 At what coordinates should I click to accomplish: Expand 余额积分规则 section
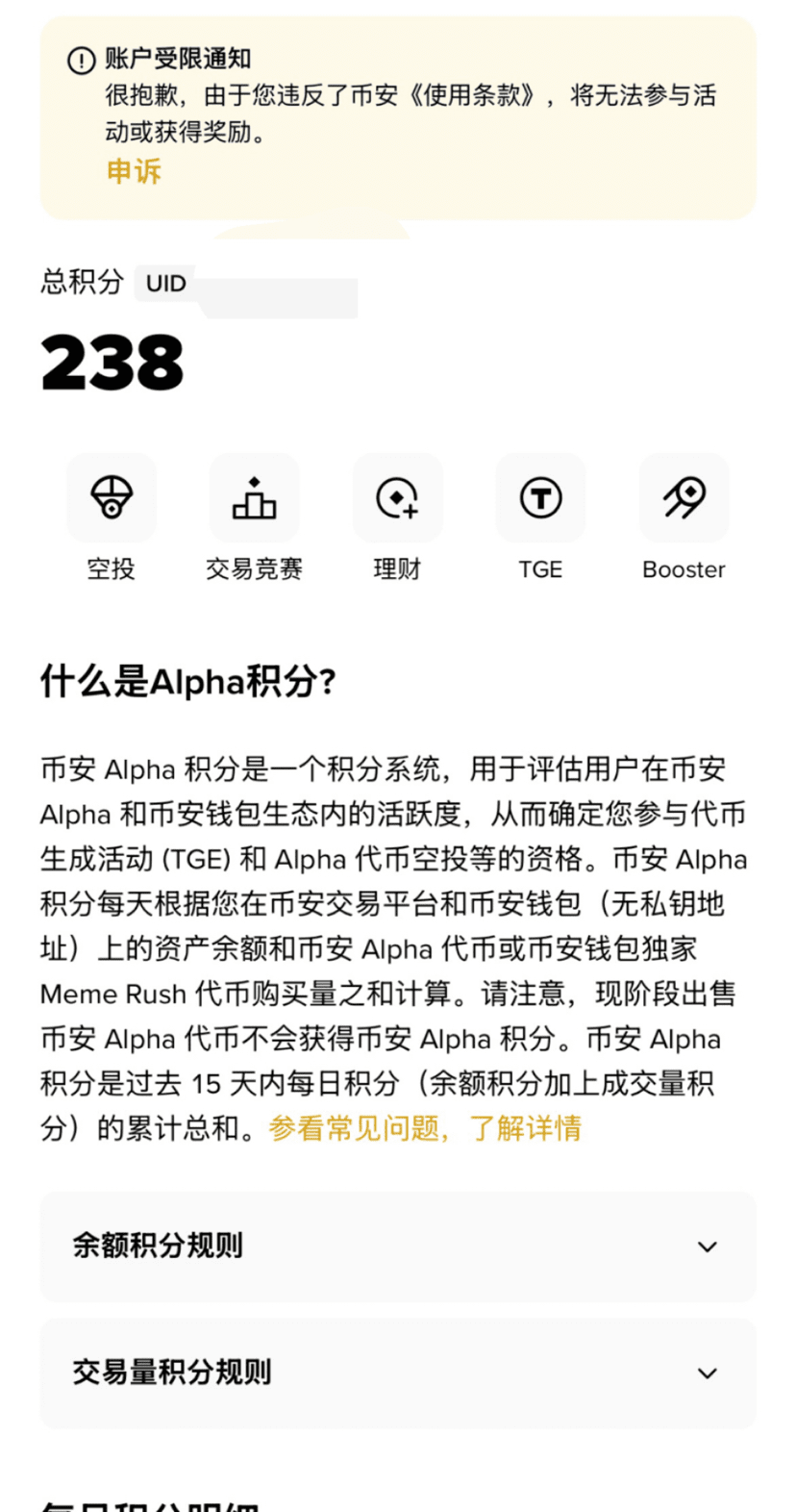click(398, 1247)
